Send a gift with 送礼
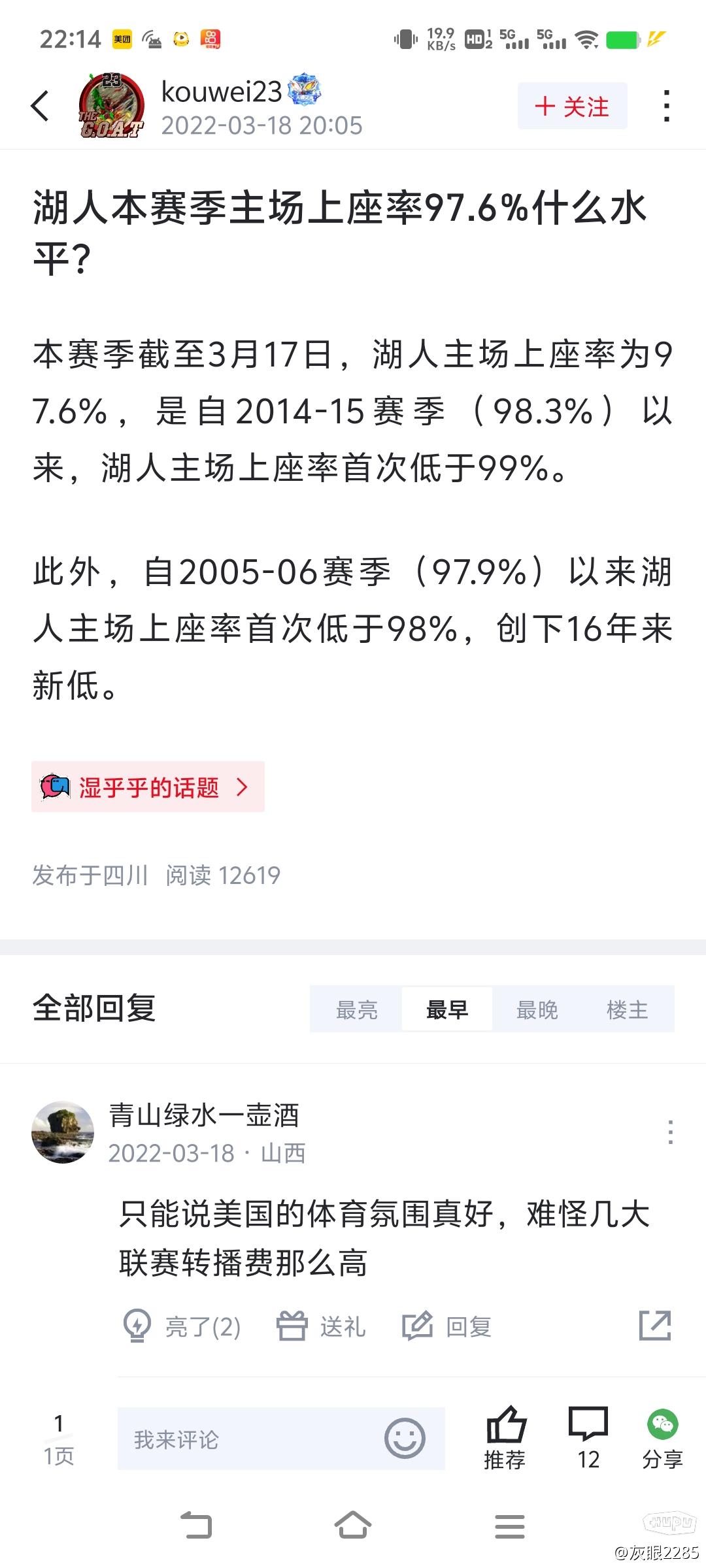 322,1327
